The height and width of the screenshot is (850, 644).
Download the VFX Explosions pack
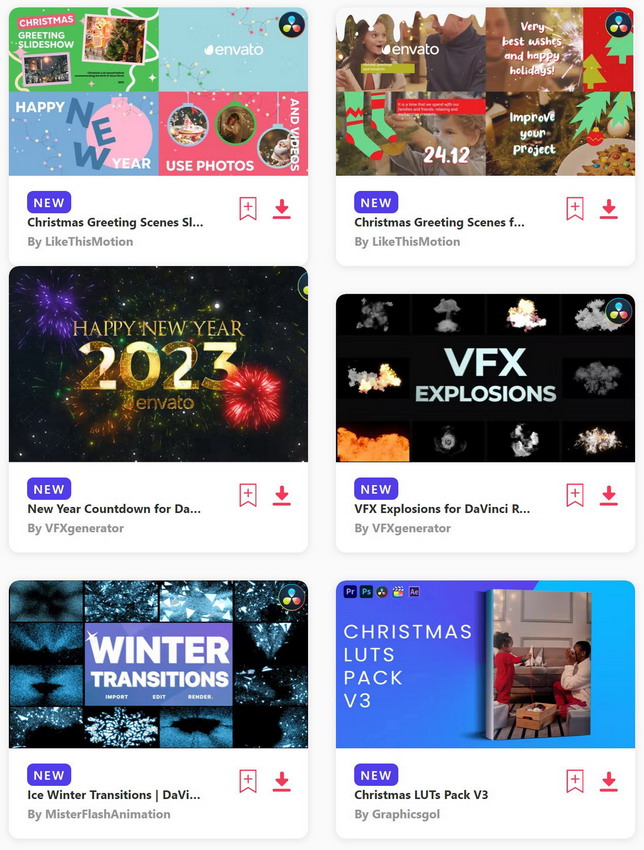[x=609, y=495]
